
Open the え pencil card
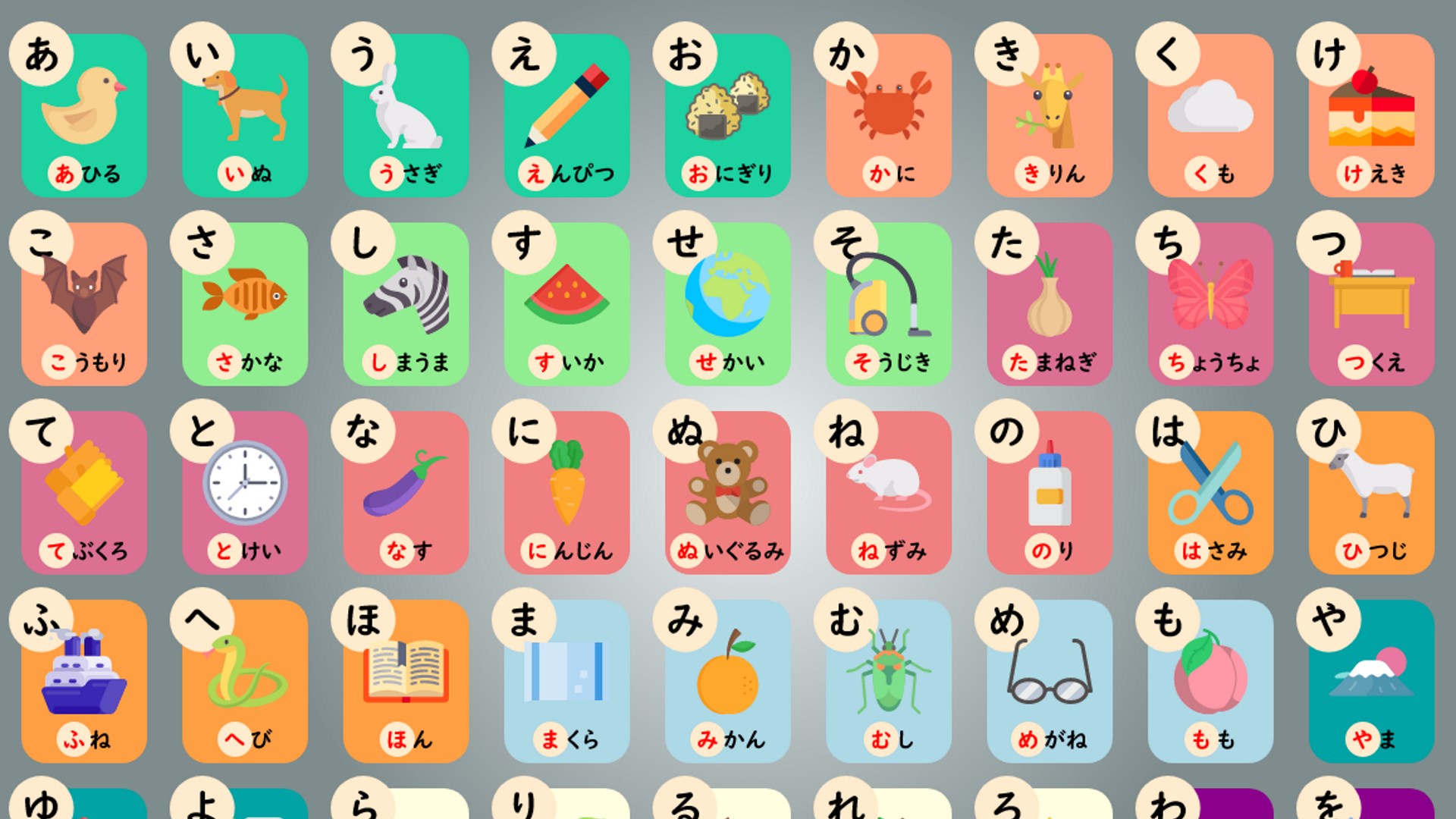(x=566, y=115)
